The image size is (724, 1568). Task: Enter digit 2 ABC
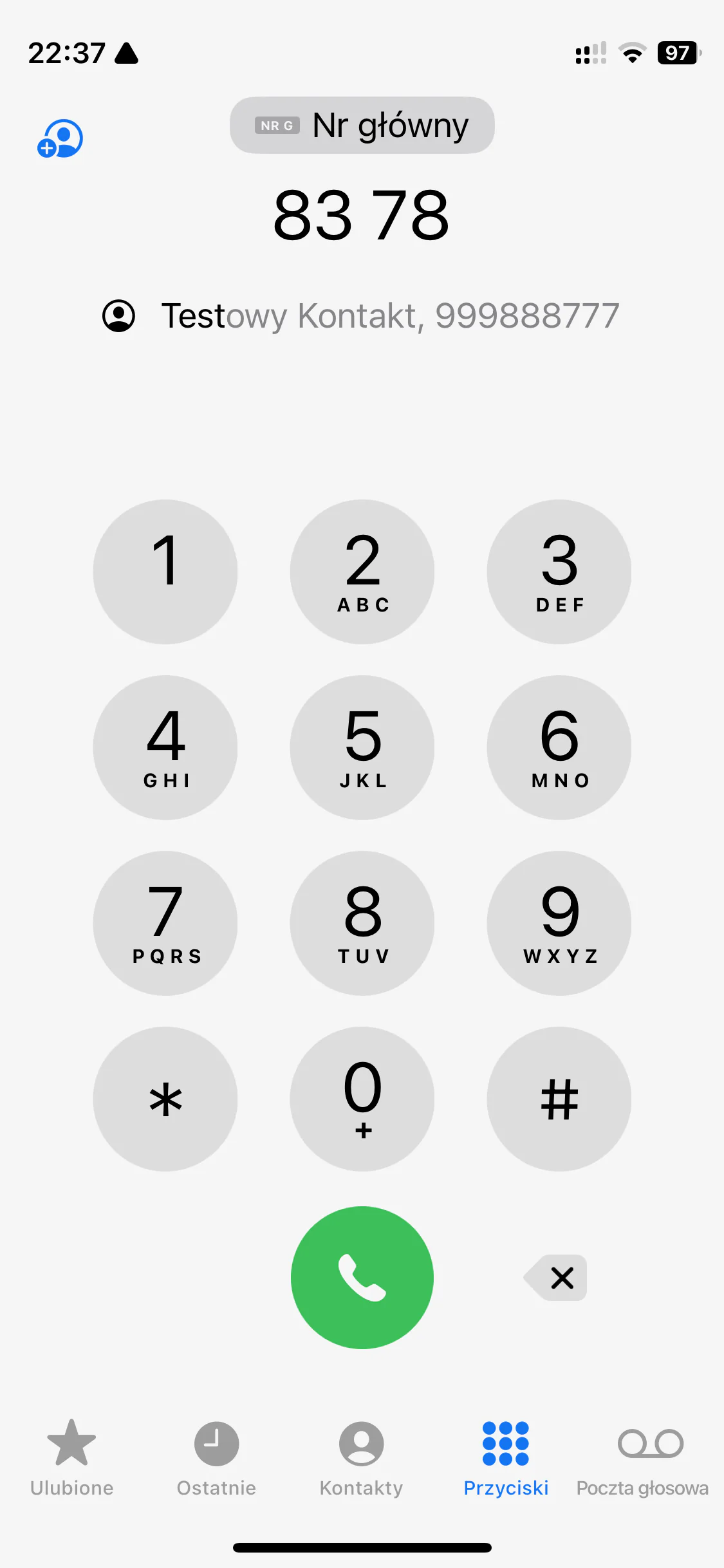(x=362, y=572)
